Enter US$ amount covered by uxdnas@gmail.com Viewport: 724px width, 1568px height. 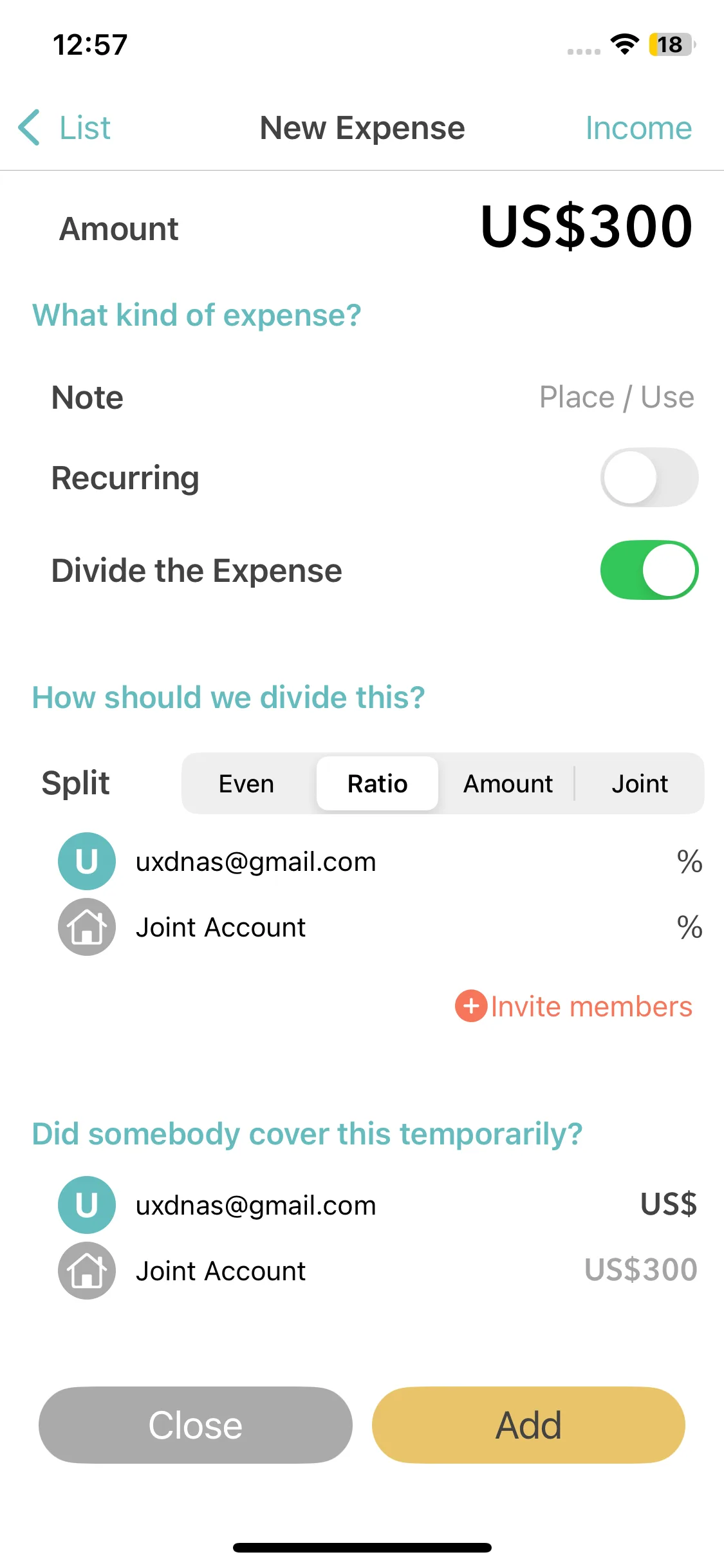click(x=667, y=1204)
